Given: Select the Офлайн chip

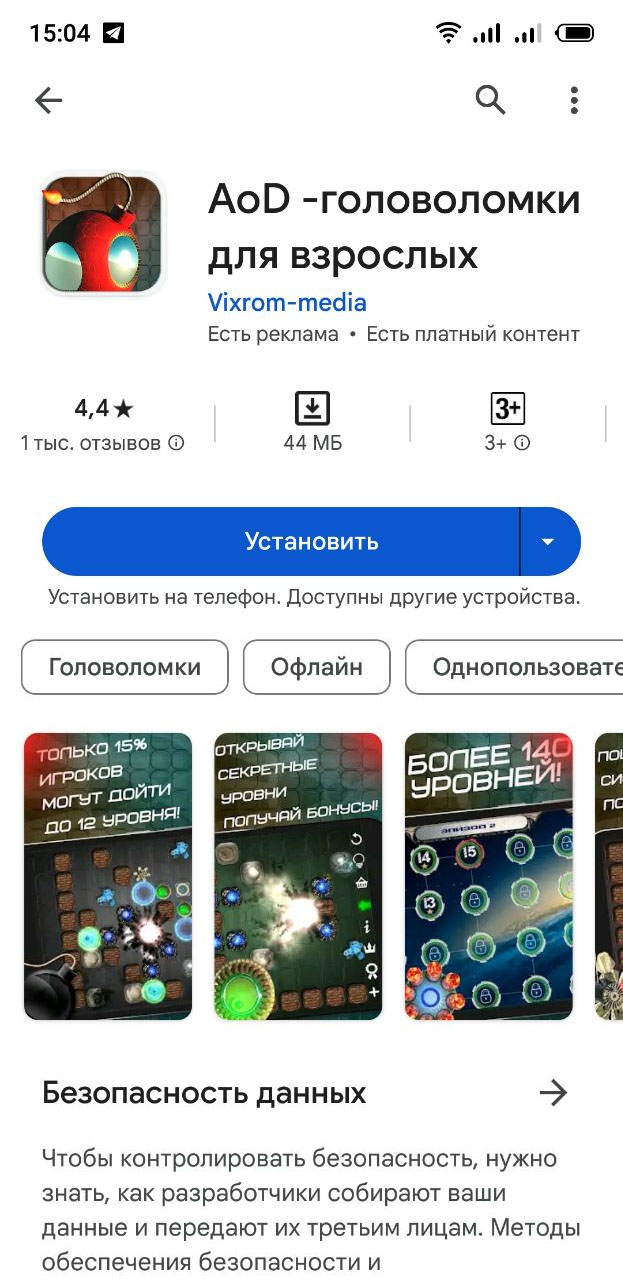Looking at the screenshot, I should tap(317, 667).
